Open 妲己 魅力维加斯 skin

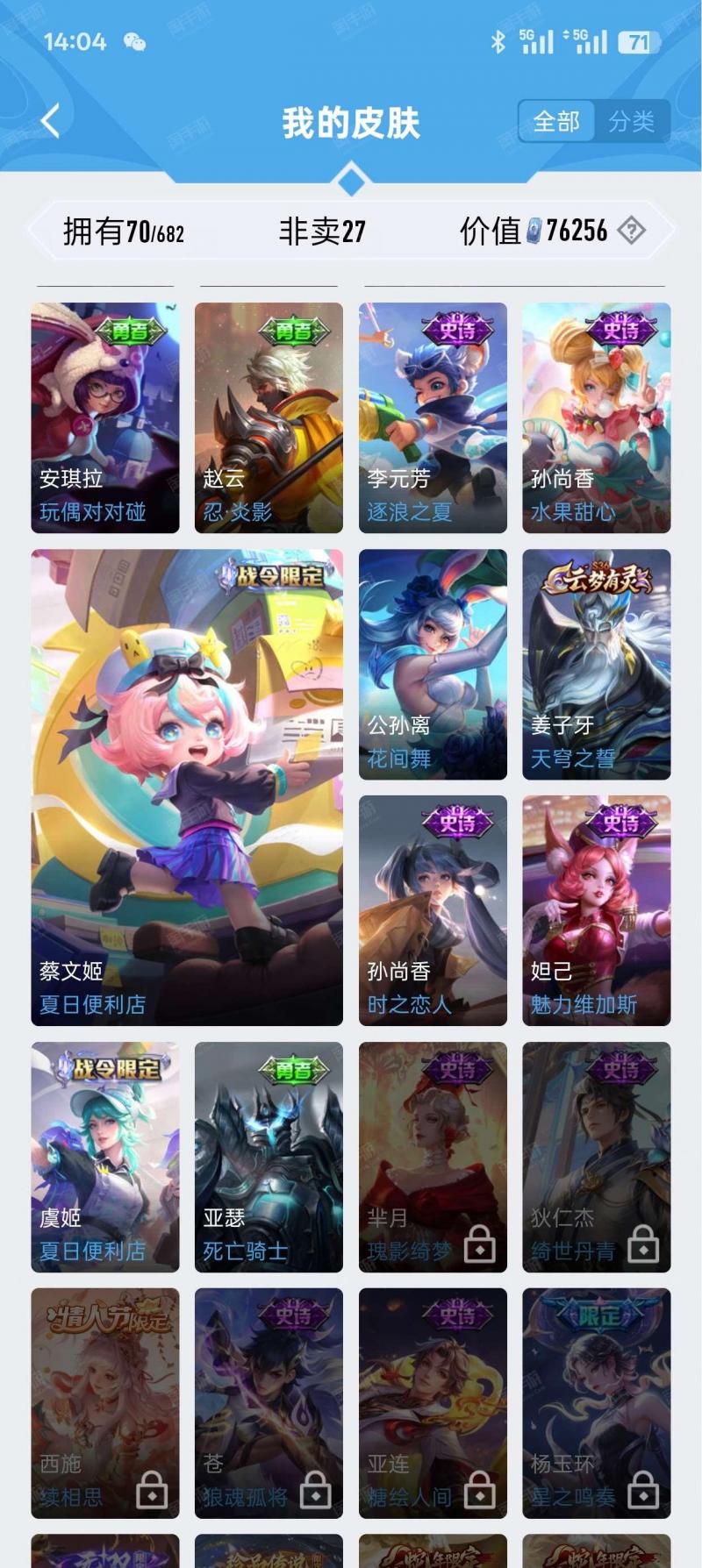(x=596, y=910)
